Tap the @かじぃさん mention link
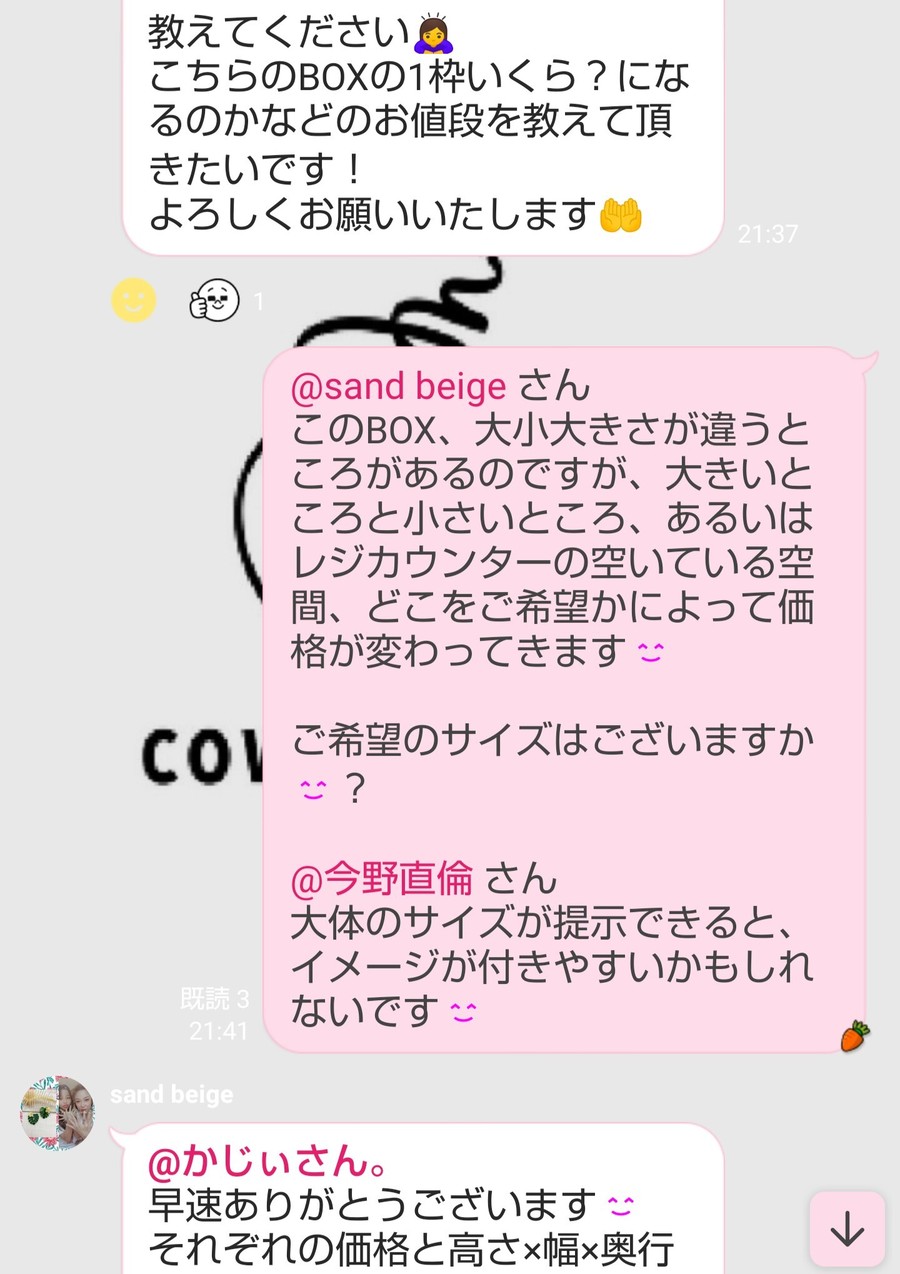 (x=267, y=1162)
